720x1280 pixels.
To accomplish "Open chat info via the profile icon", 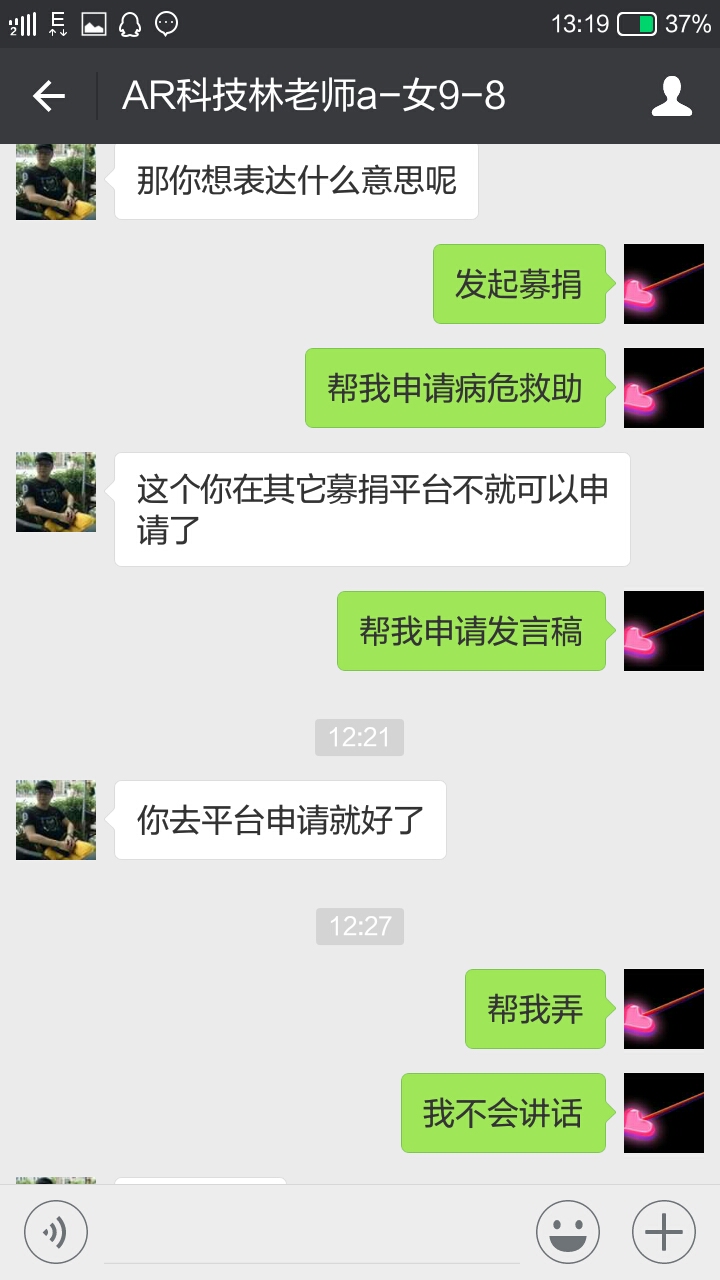I will pos(671,96).
